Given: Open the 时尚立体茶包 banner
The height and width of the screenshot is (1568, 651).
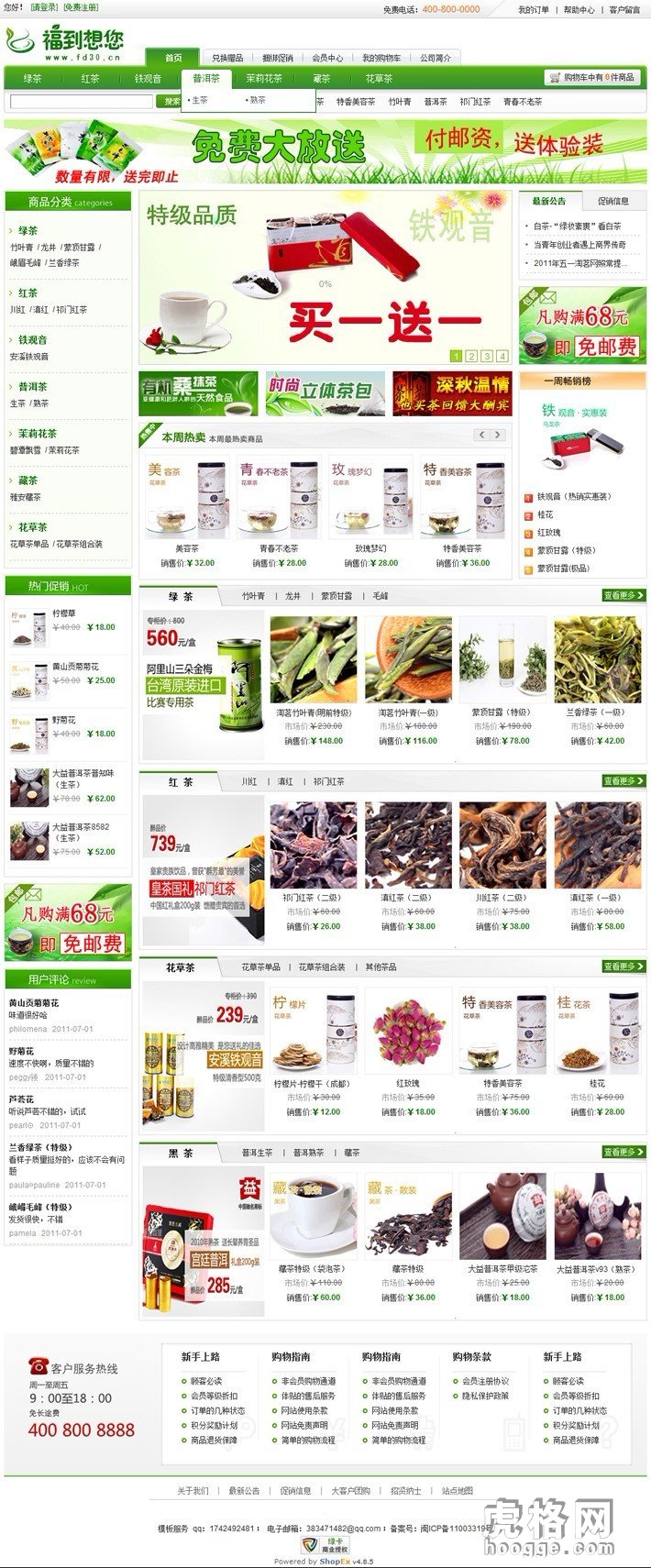Looking at the screenshot, I should point(325,392).
